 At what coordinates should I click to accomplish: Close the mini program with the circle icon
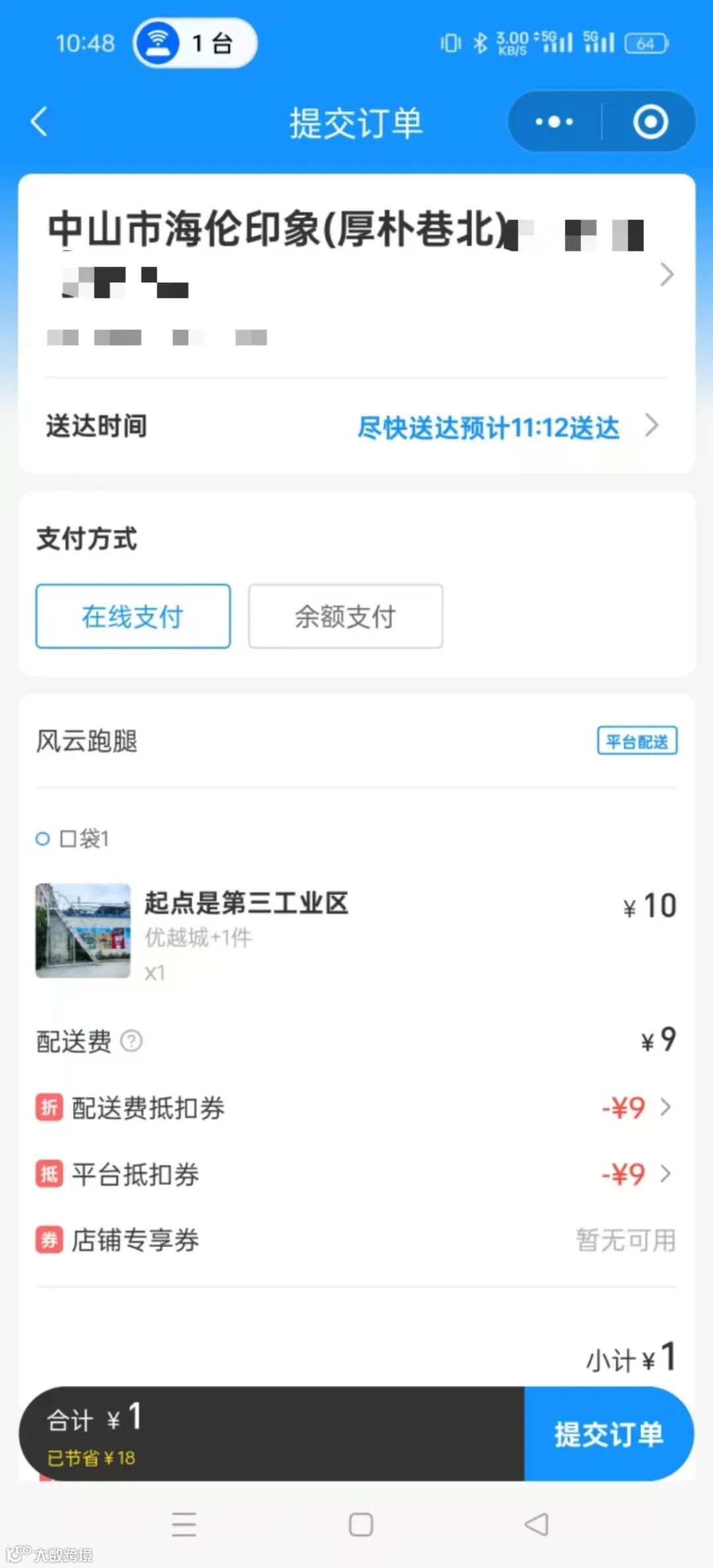[650, 122]
